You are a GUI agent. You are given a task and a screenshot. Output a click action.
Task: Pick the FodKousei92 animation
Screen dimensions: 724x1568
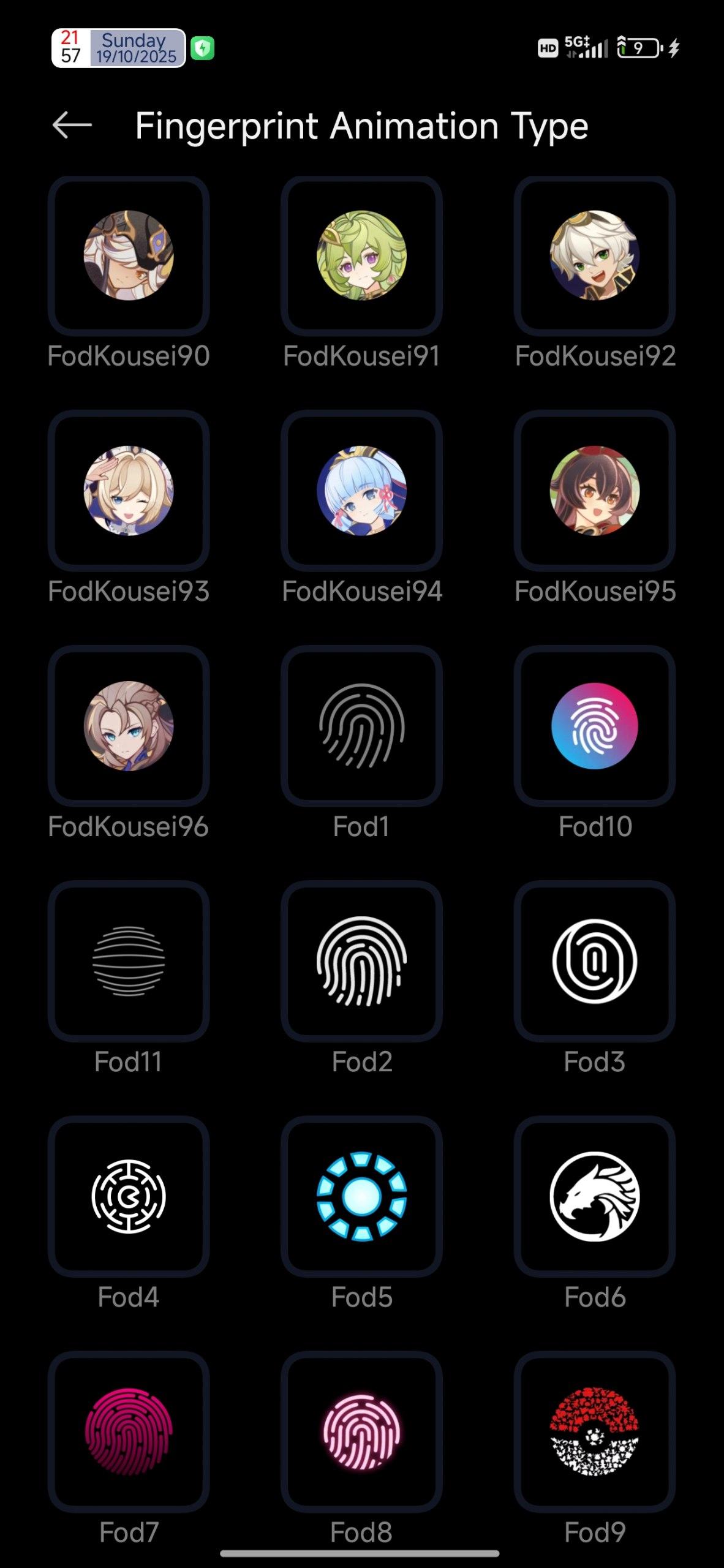click(x=594, y=255)
